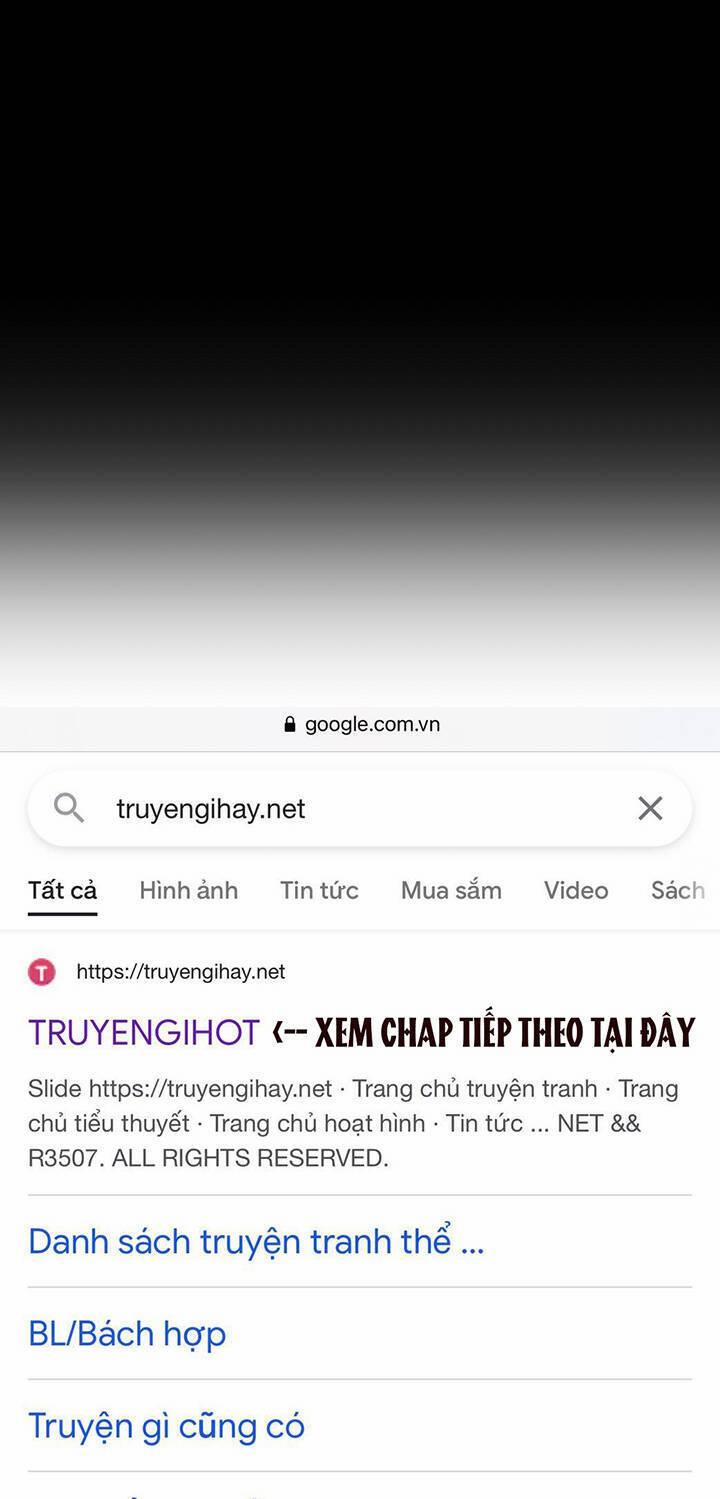Open the TRUYENGIHOT main result link
The height and width of the screenshot is (1499, 720).
click(143, 1032)
